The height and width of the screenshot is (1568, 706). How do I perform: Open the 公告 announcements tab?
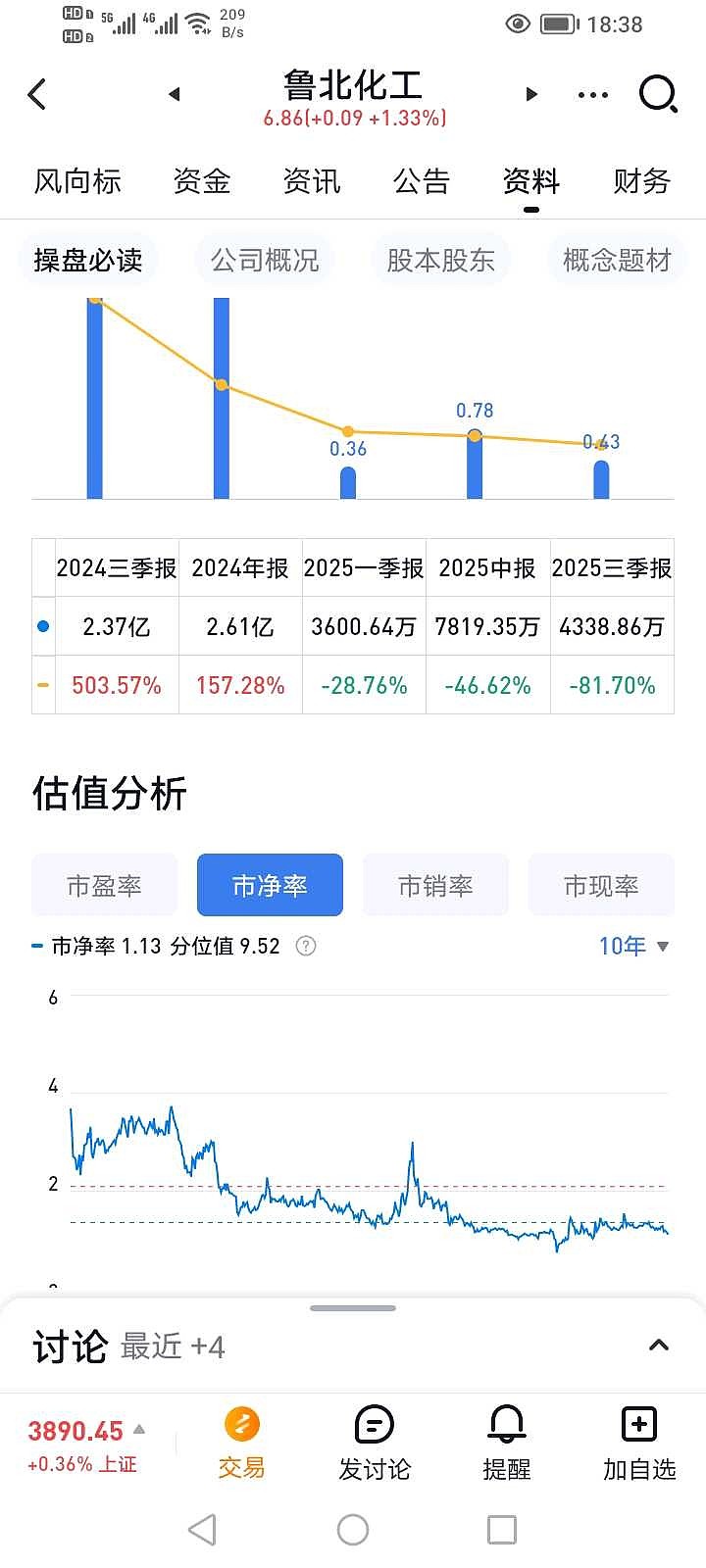421,181
